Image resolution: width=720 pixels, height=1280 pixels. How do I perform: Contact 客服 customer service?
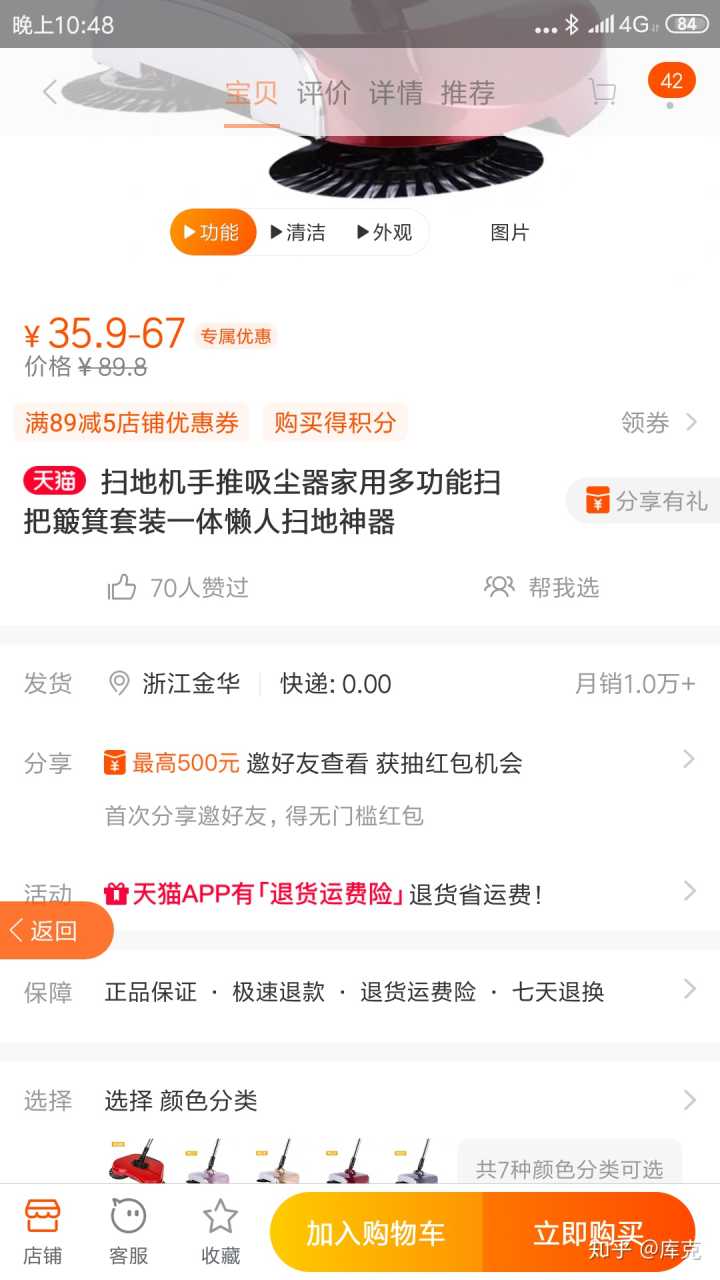pos(128,1232)
